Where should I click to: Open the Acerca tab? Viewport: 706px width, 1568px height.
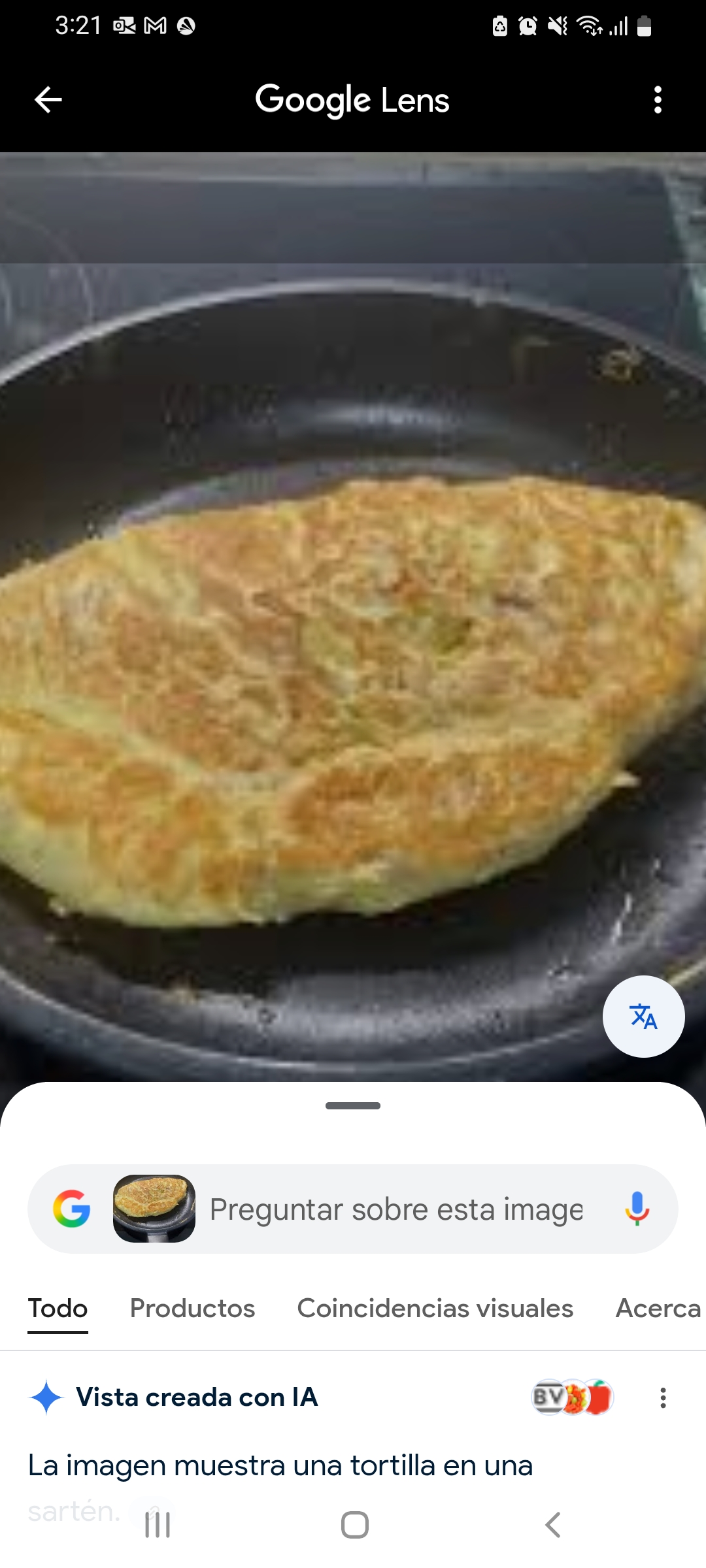[x=658, y=1309]
